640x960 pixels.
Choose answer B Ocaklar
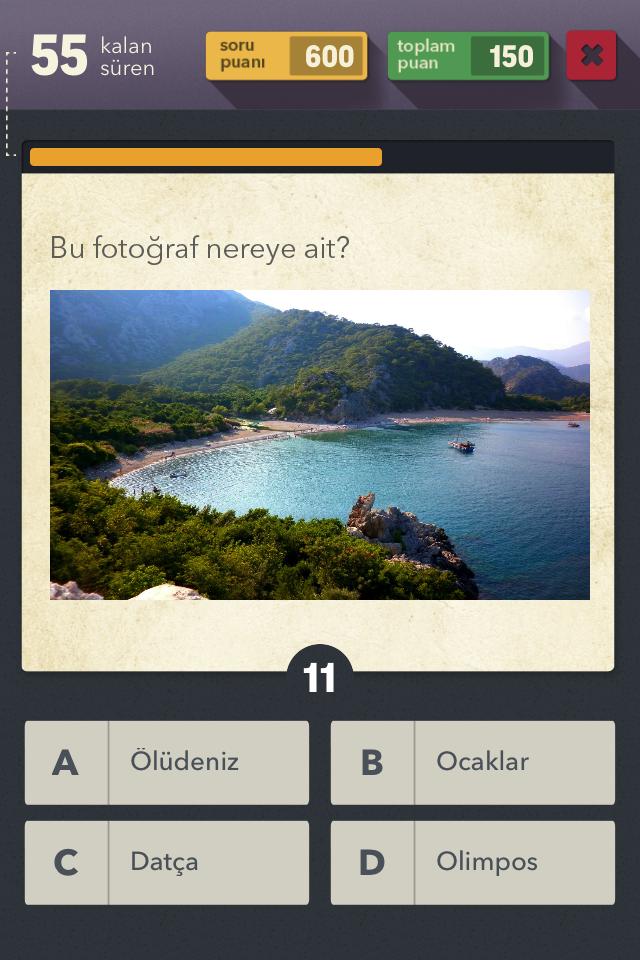pyautogui.click(x=473, y=762)
